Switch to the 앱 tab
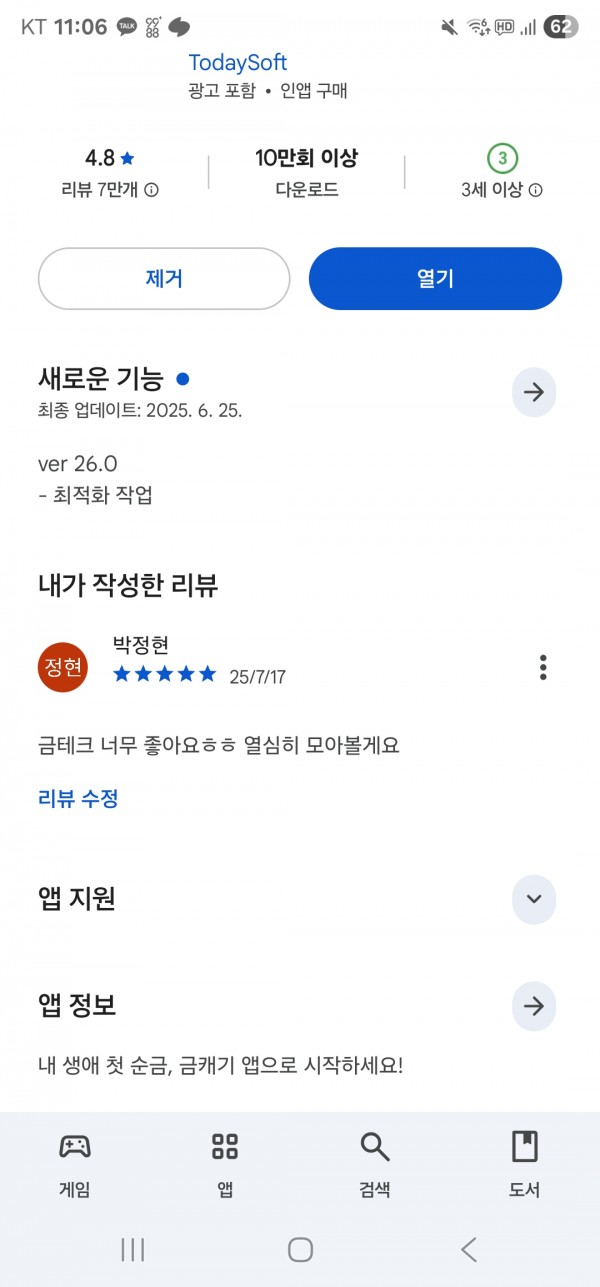This screenshot has width=600, height=1287. (x=225, y=1164)
